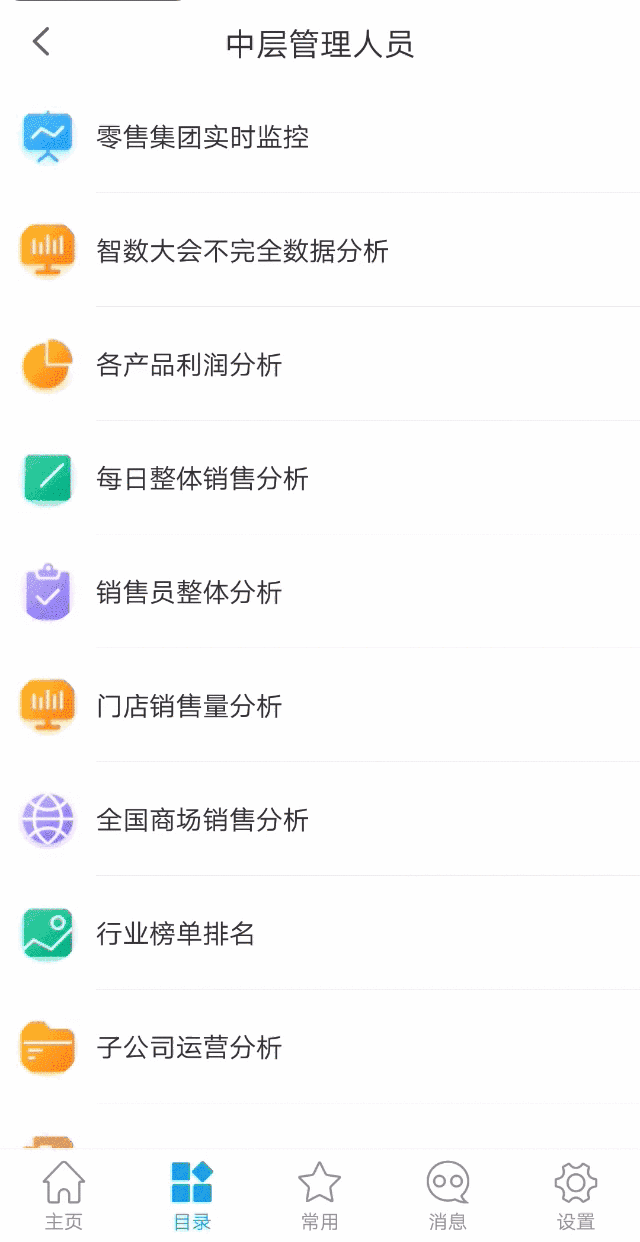
Task: Select 各产品利润分析 entry
Action: 189,365
